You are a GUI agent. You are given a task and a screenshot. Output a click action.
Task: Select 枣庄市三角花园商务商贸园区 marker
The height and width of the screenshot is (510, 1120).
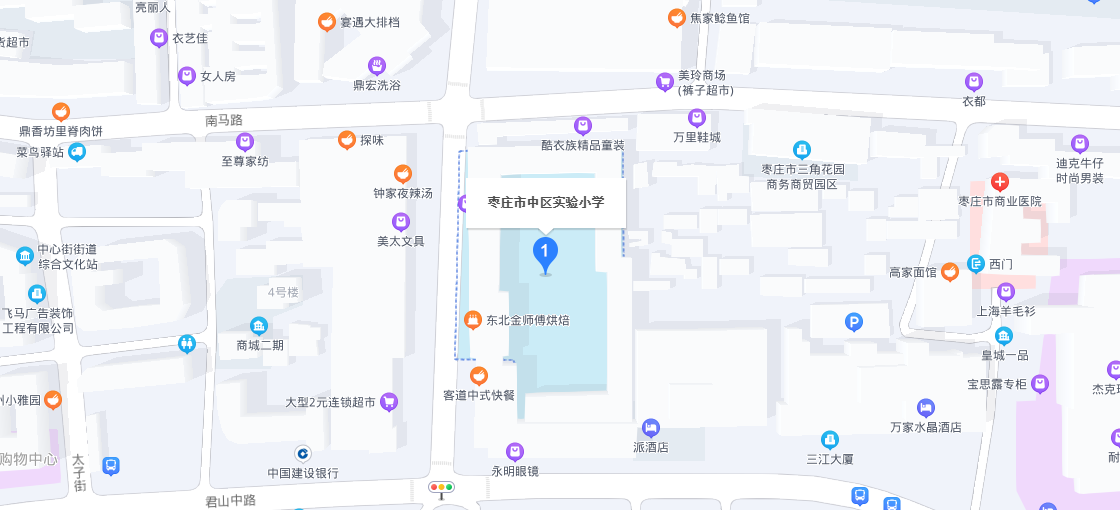tap(801, 150)
